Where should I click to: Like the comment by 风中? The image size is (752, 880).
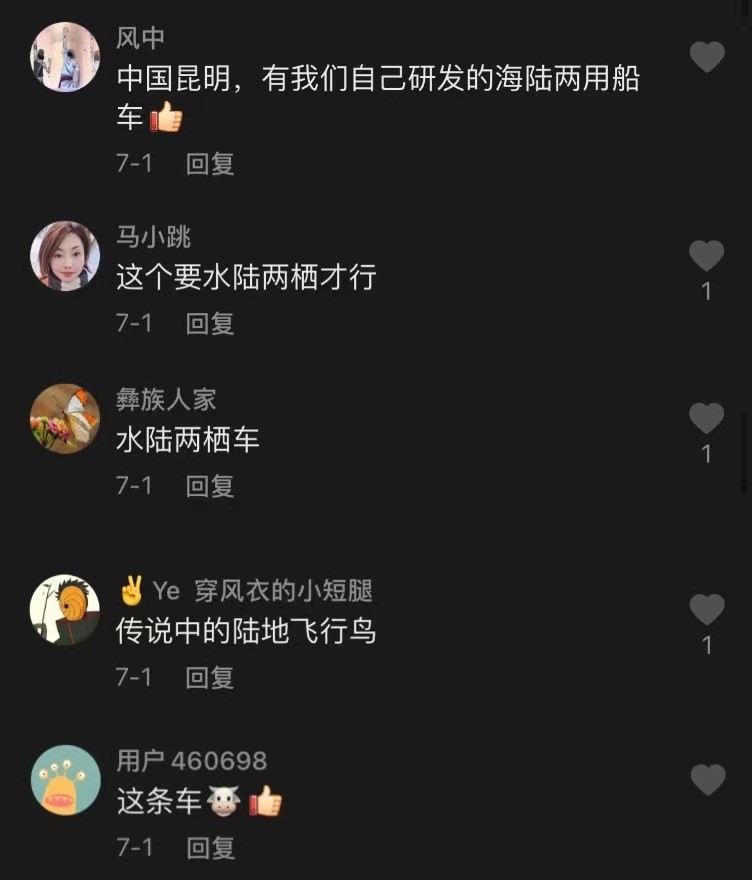[x=707, y=57]
